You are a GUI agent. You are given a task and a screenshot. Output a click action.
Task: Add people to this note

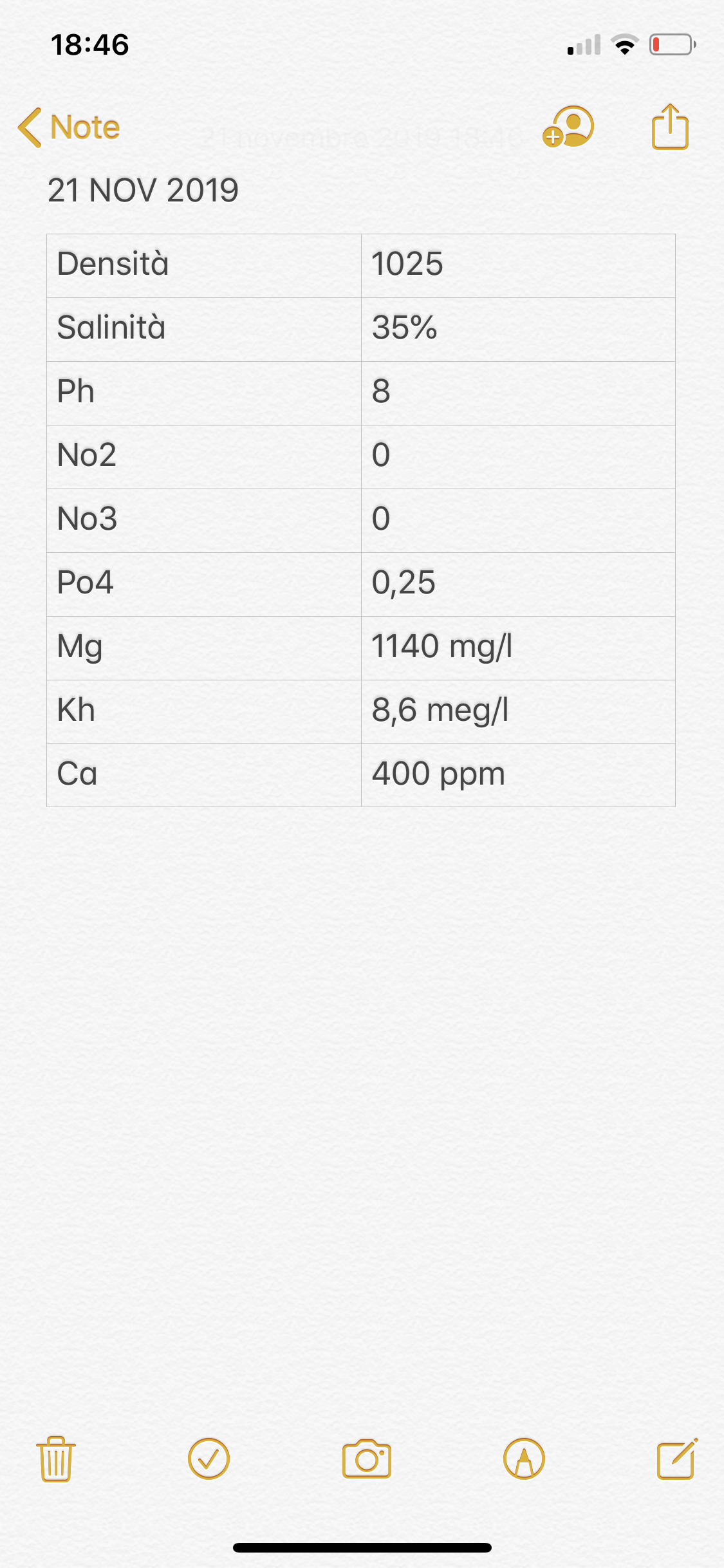pos(568,127)
